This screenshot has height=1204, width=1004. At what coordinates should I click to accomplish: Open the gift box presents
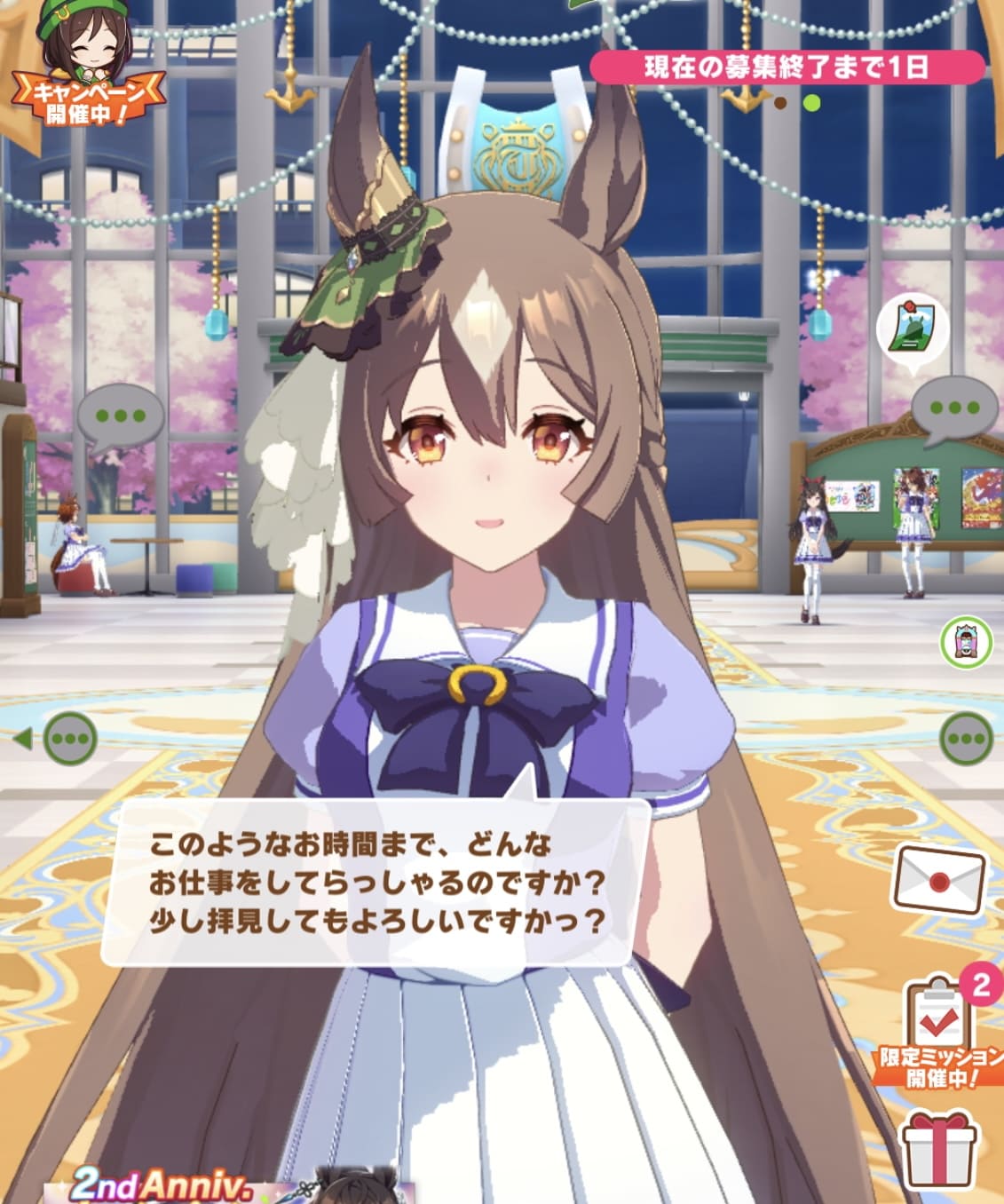(x=940, y=1144)
